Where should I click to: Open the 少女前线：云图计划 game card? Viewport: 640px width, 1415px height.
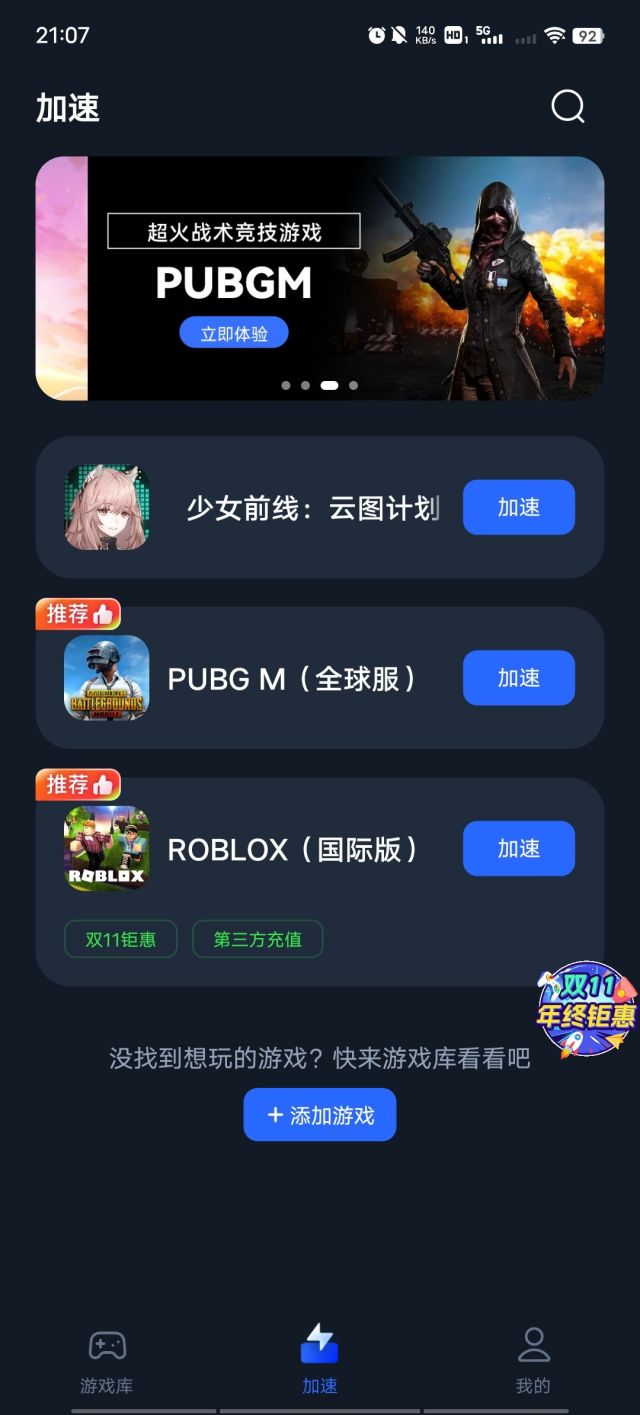click(x=320, y=507)
